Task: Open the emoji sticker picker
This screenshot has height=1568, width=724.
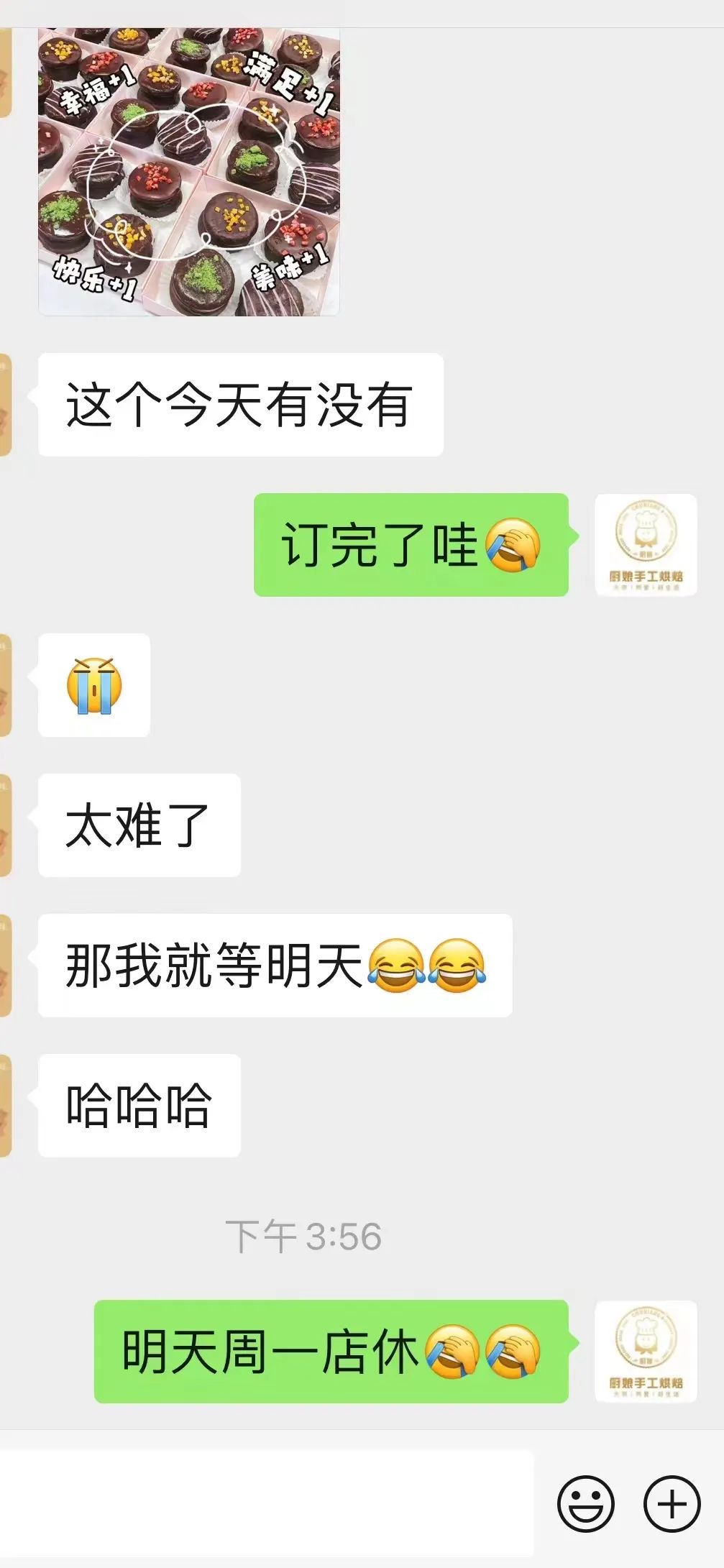Action: (x=585, y=1503)
